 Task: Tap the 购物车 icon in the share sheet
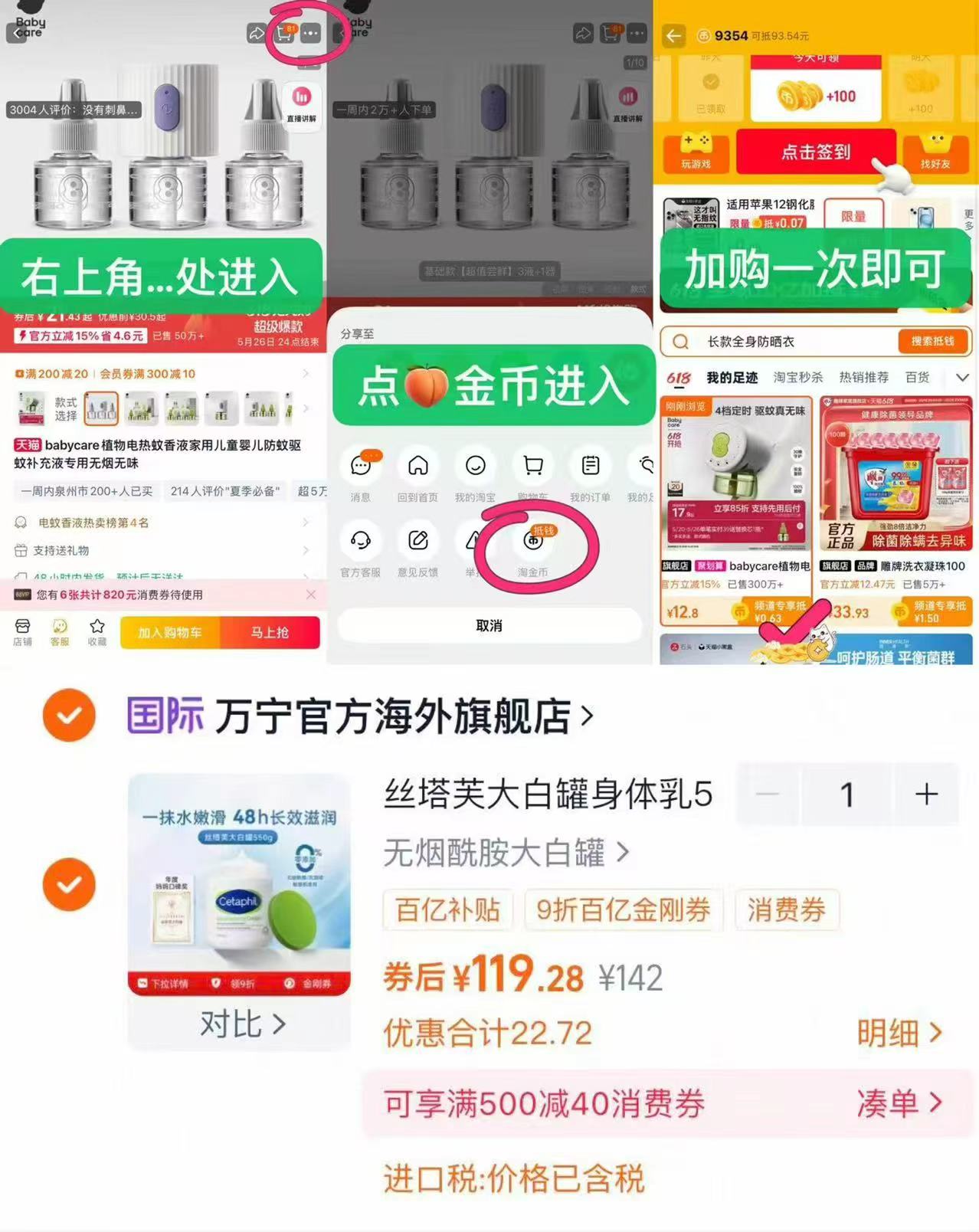point(532,467)
